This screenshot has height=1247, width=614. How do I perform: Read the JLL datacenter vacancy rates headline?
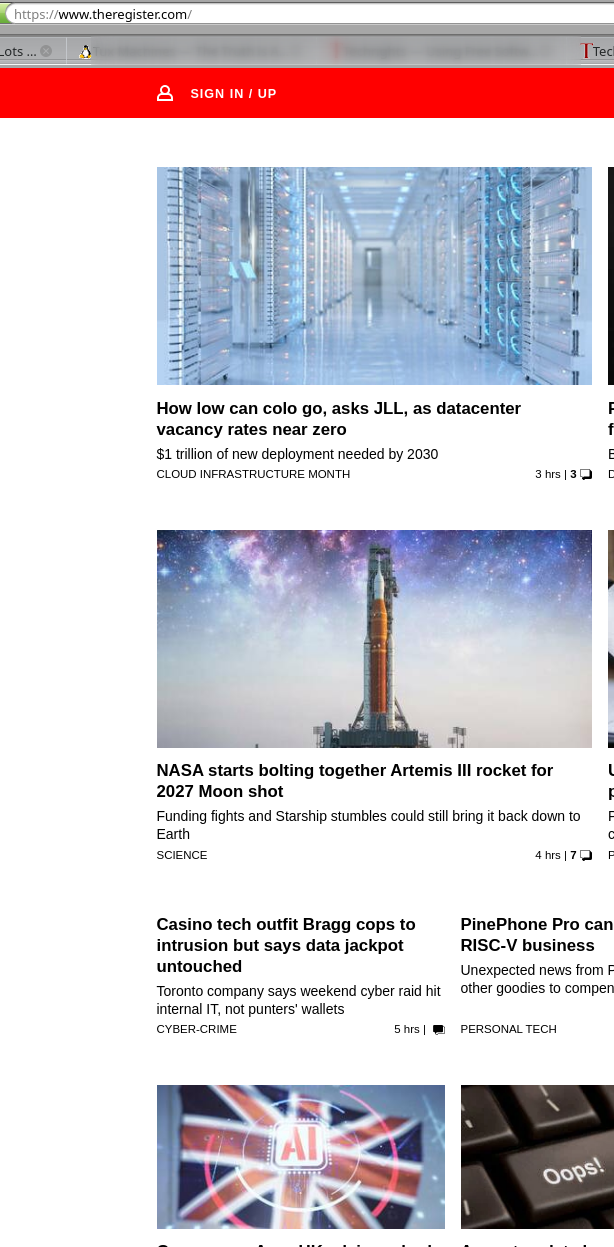point(339,419)
